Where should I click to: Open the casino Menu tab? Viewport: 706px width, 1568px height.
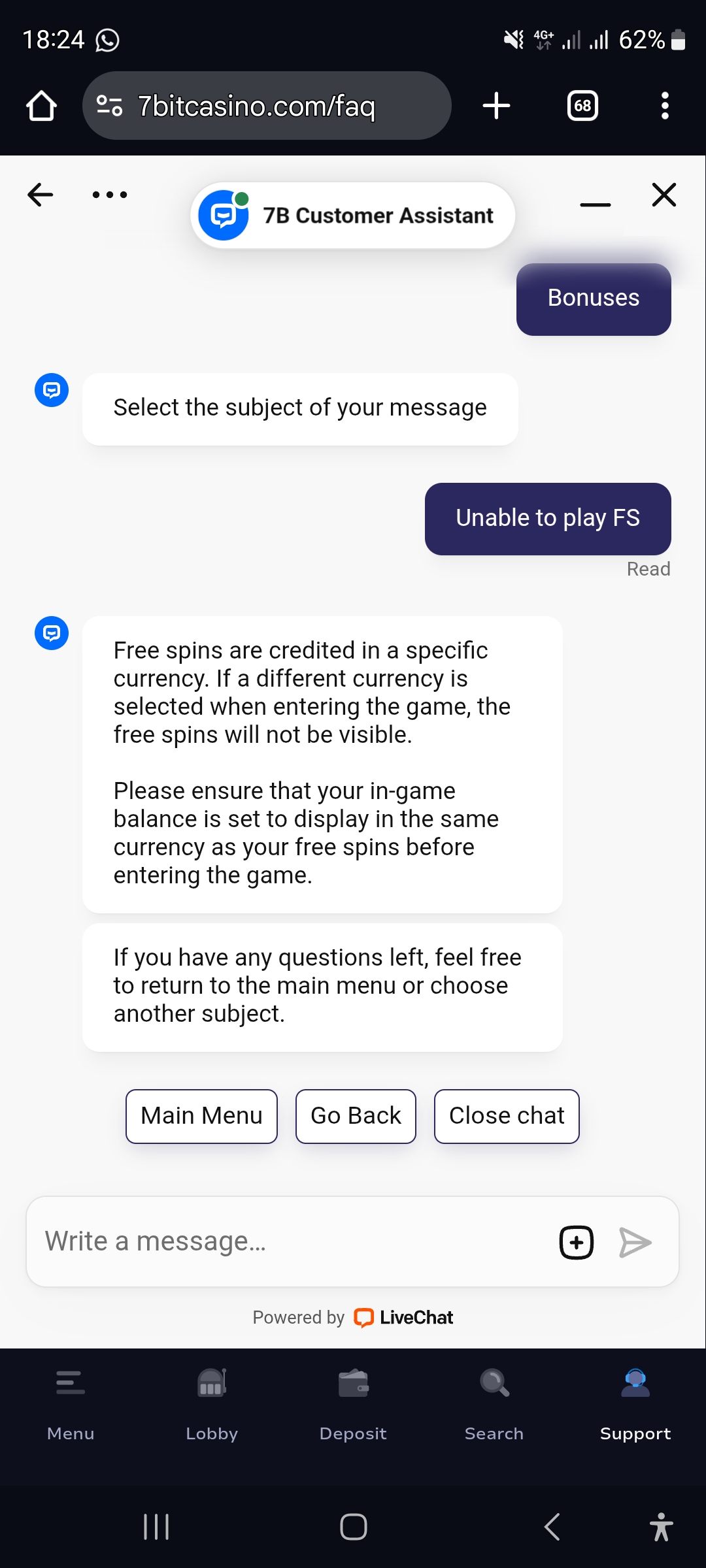[x=71, y=1405]
